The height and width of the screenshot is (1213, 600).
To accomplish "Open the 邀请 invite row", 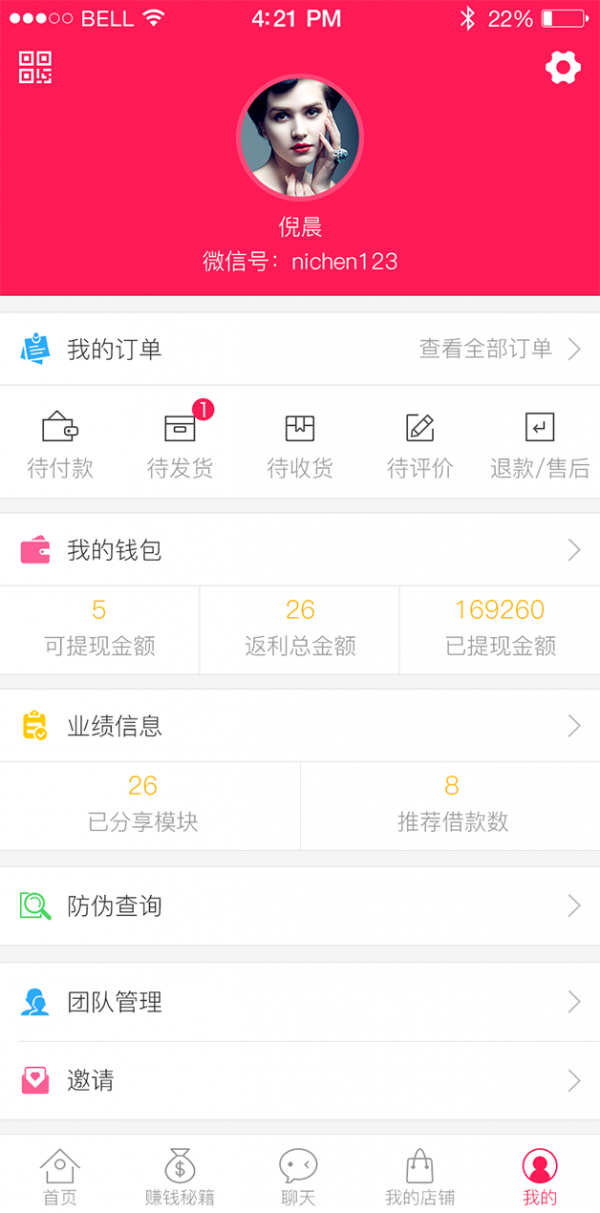I will (x=300, y=1080).
